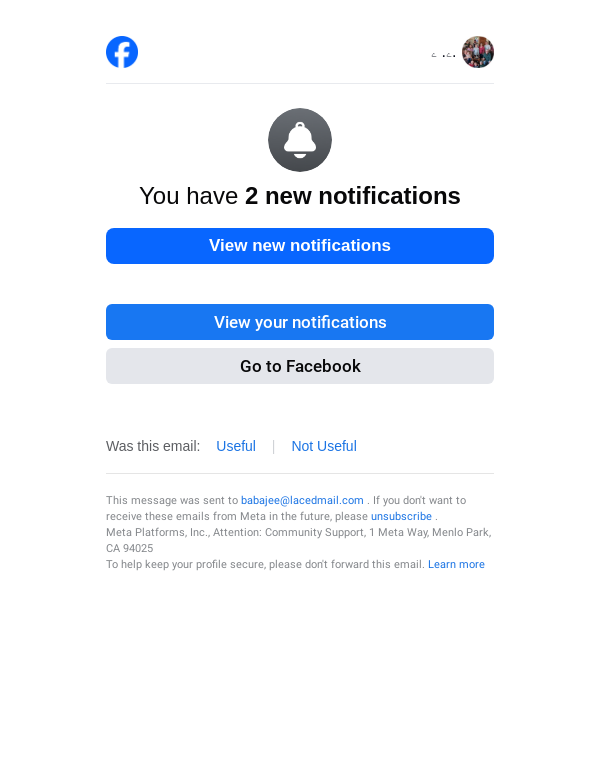Open the profile picture at top right
Screen dimensions: 600x768
478,52
